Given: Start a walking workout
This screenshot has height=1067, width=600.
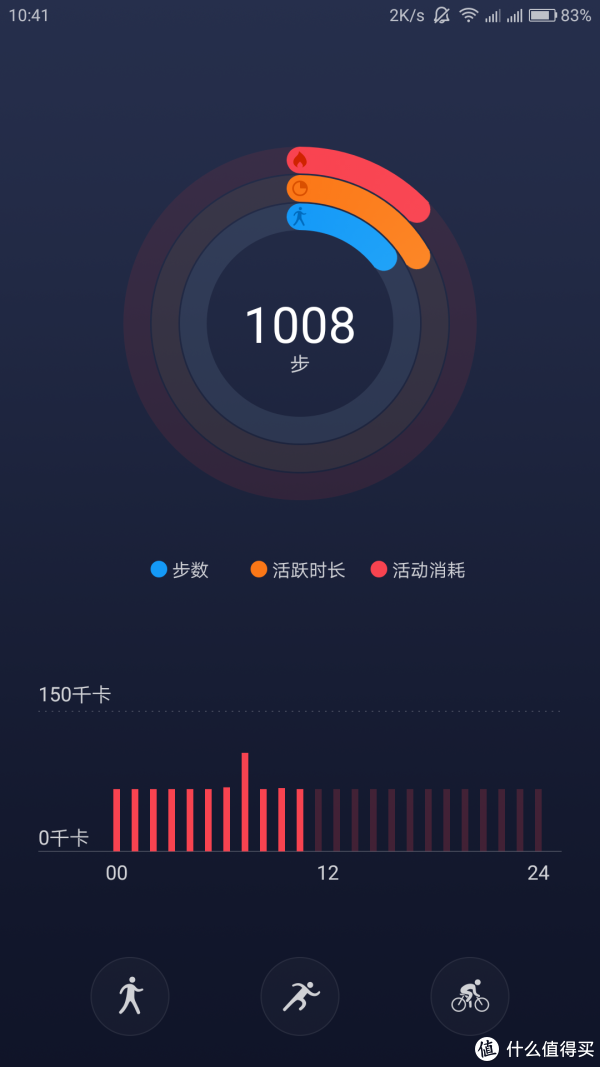Looking at the screenshot, I should (130, 996).
